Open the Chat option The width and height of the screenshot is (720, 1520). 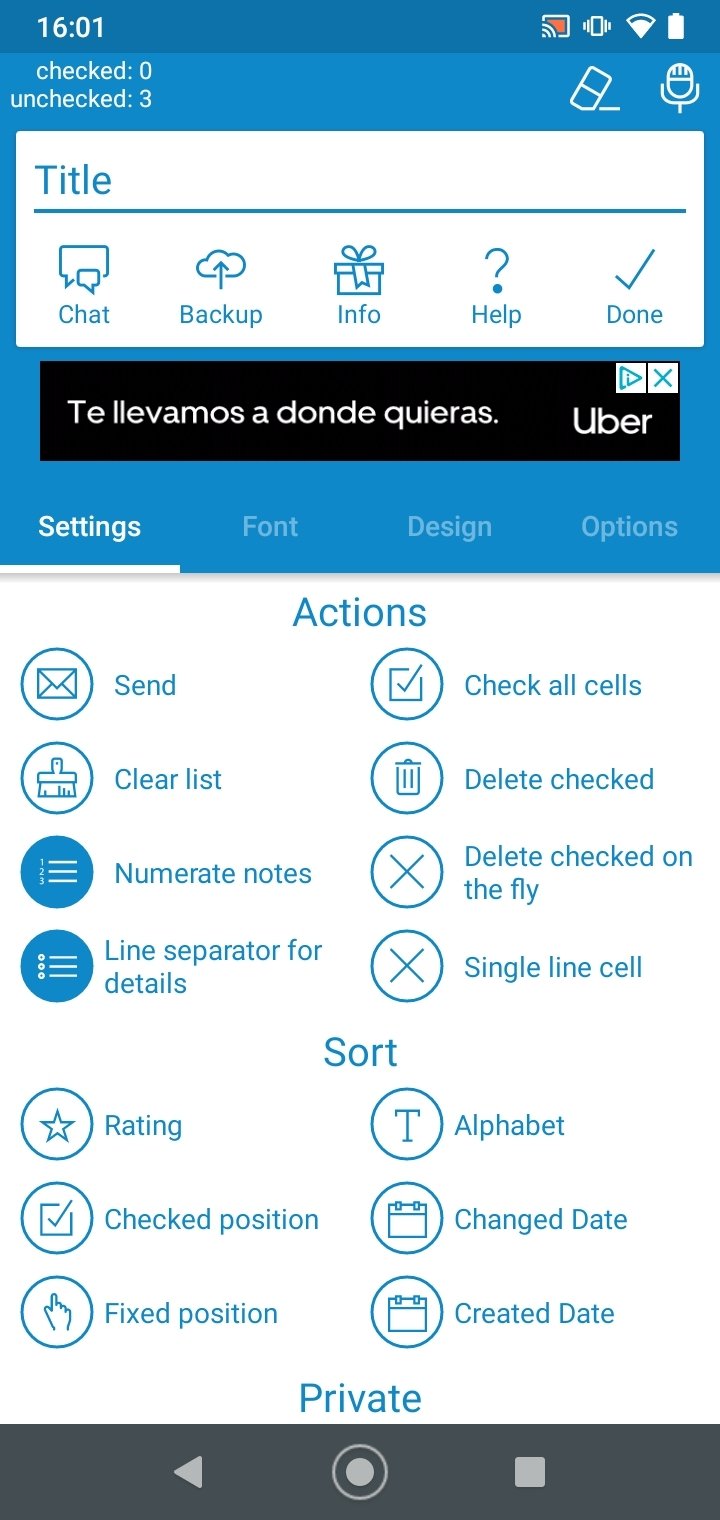point(84,286)
